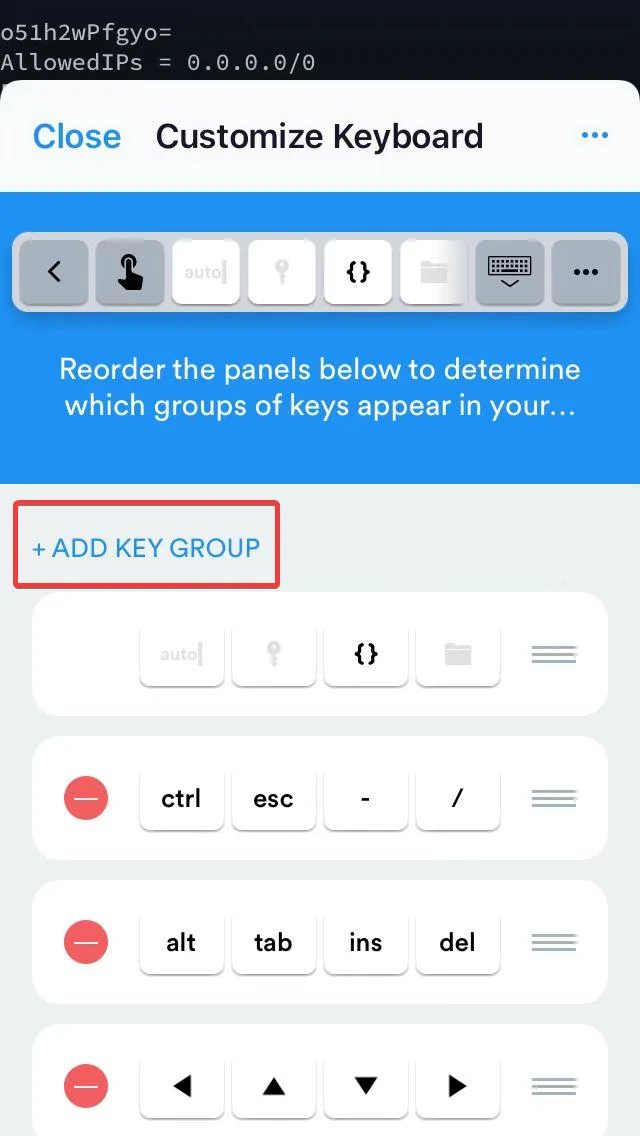
Task: Tap the ctrl key in the list
Action: [x=181, y=798]
